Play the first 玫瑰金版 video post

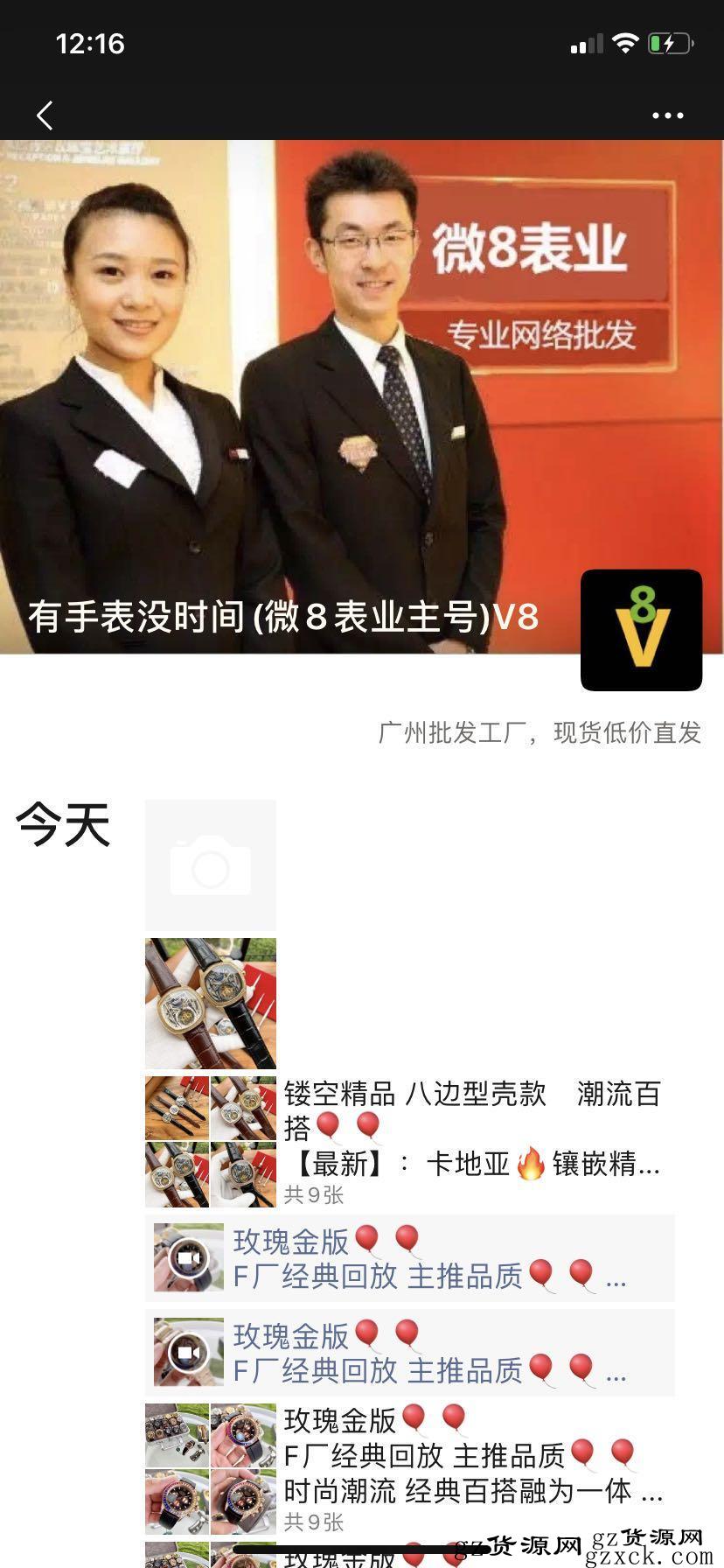point(409,1258)
